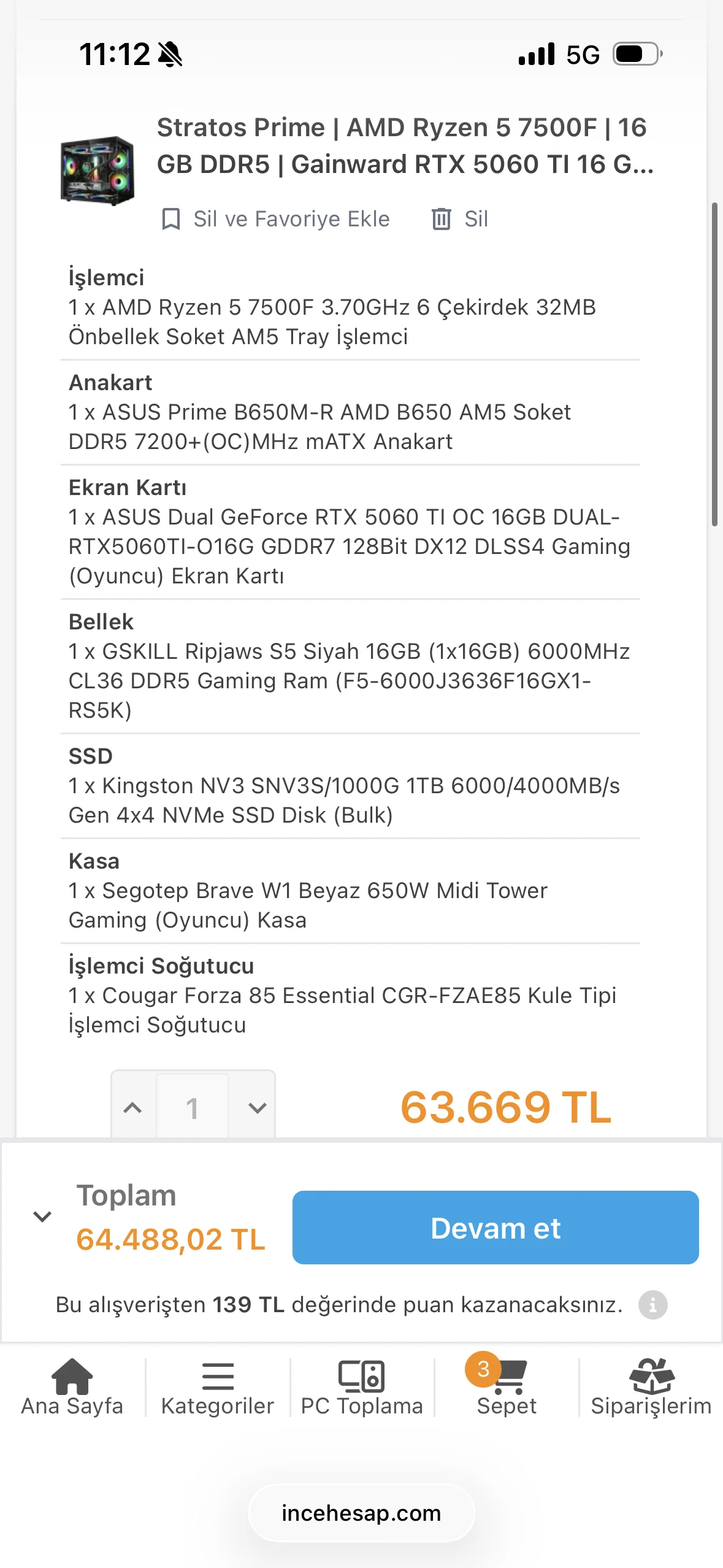Switch to Siparişlerim tab
Viewport: 723px width, 1568px height.
(x=651, y=1388)
